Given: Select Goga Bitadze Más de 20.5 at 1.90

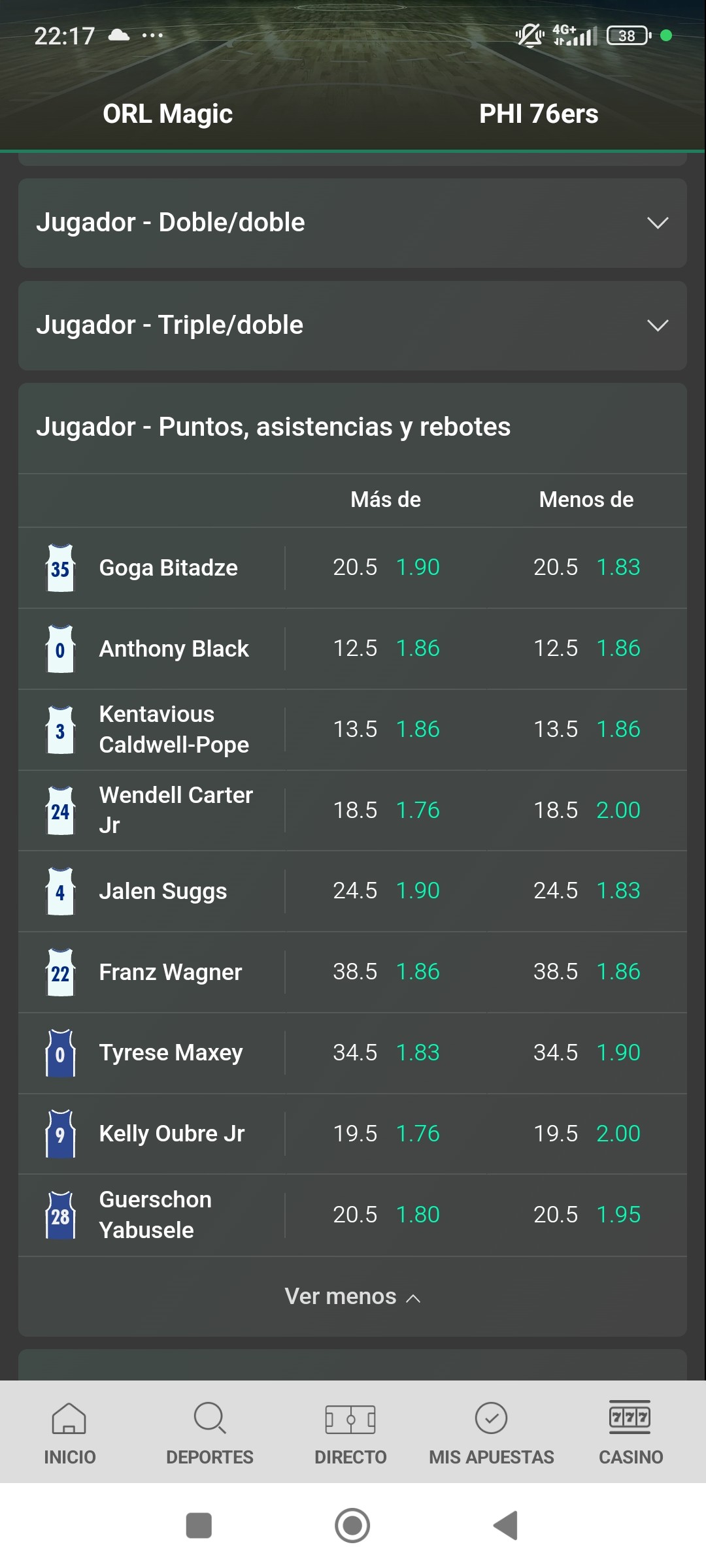Looking at the screenshot, I should pos(386,568).
